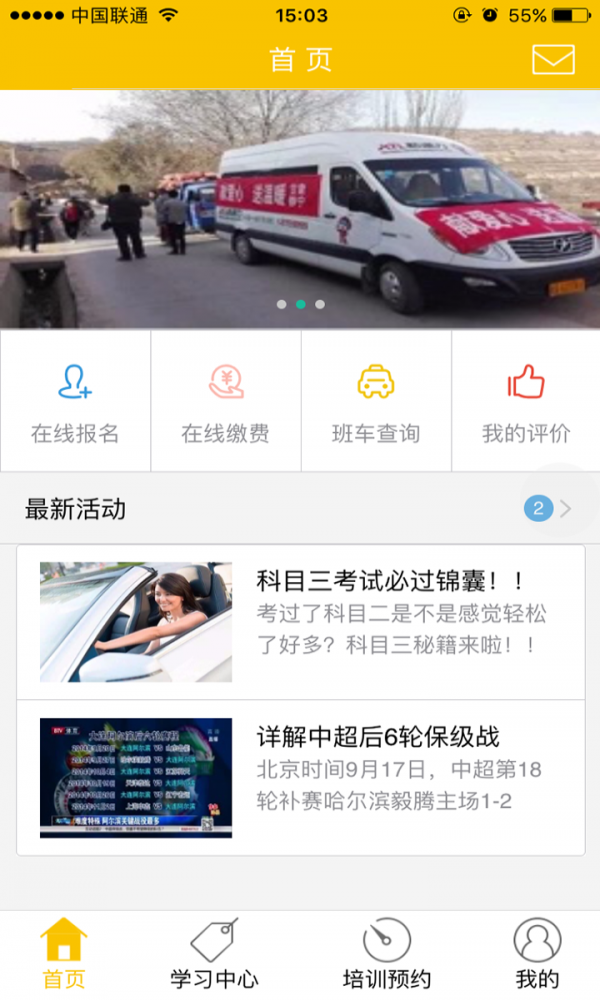Open the messages envelope icon
The height and width of the screenshot is (1000, 600).
click(x=553, y=59)
